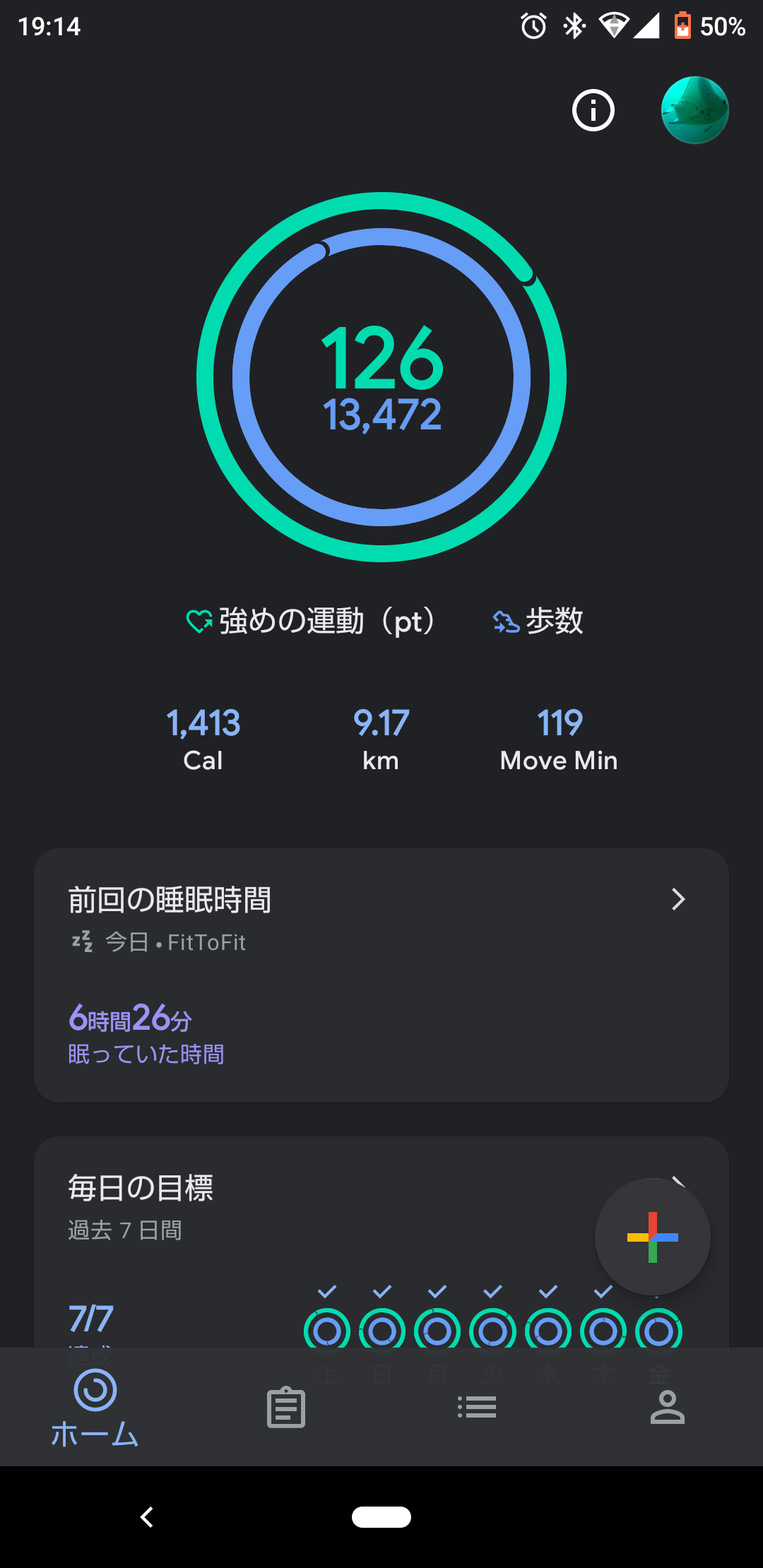Image resolution: width=763 pixels, height=1568 pixels.
Task: Switch to the profile person tab
Action: [x=668, y=1407]
